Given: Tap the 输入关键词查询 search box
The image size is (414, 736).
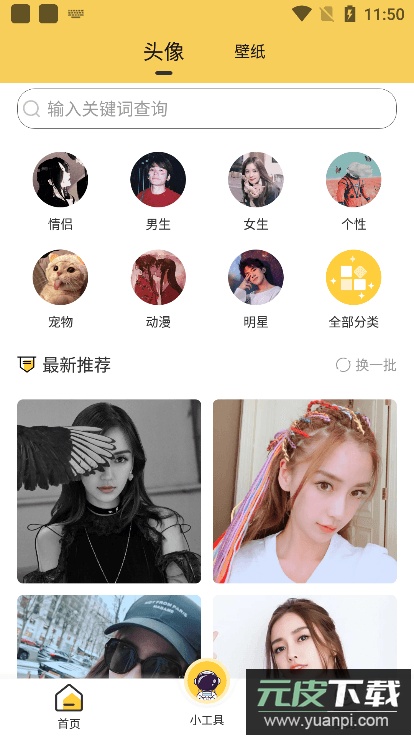Looking at the screenshot, I should (x=207, y=108).
